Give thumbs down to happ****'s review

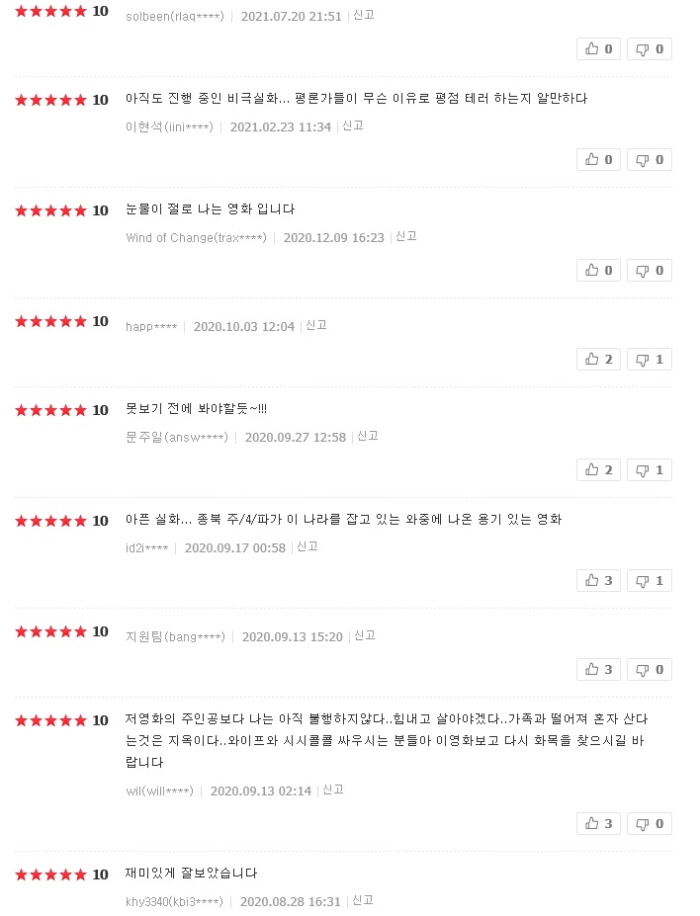pos(649,359)
